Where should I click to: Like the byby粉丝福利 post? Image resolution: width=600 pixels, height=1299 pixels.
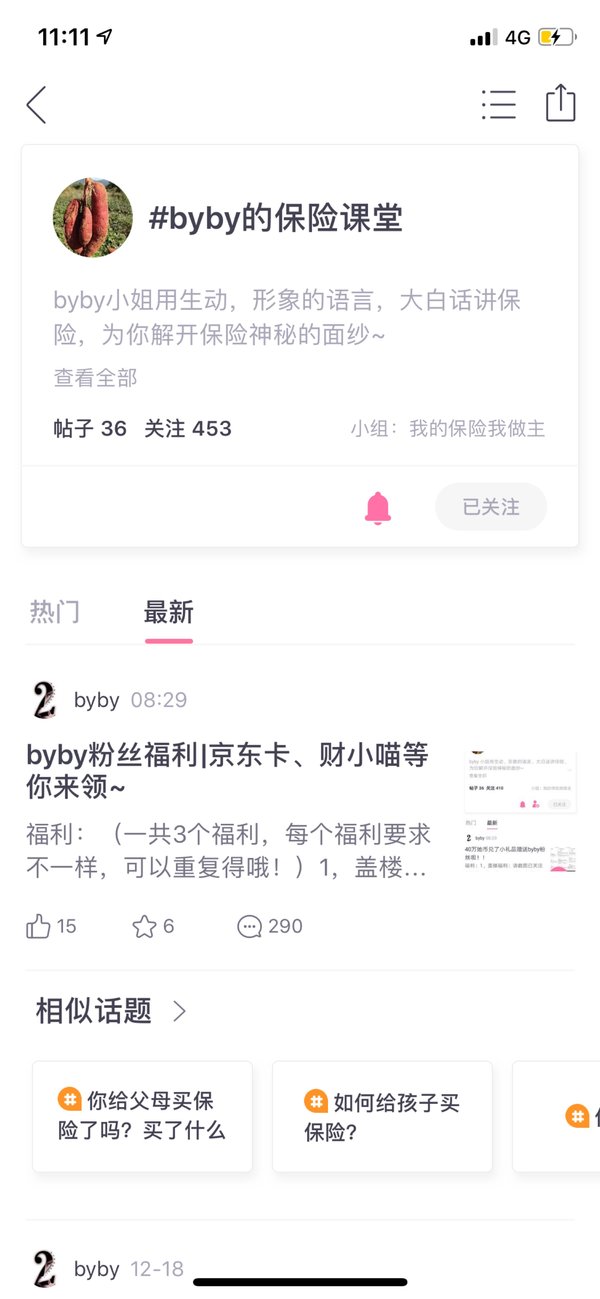(51, 927)
